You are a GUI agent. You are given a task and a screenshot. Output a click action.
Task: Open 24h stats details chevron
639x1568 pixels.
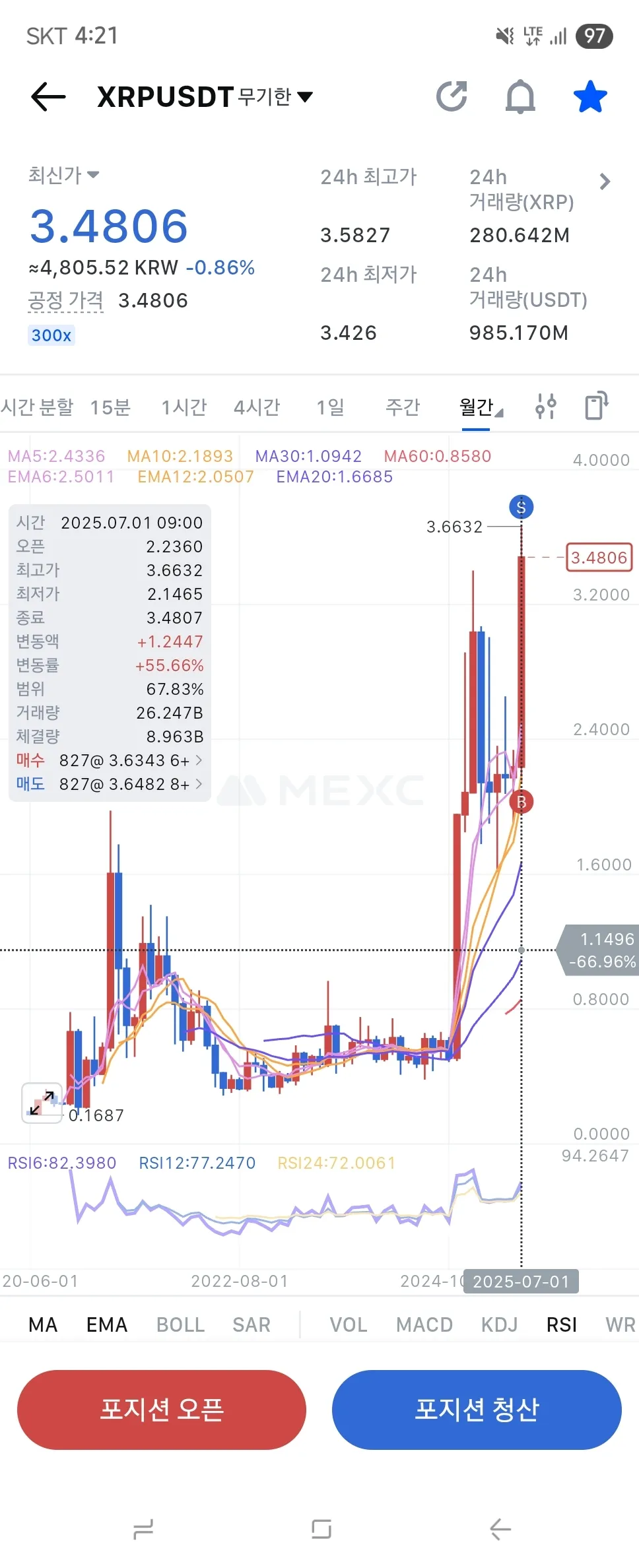(604, 181)
